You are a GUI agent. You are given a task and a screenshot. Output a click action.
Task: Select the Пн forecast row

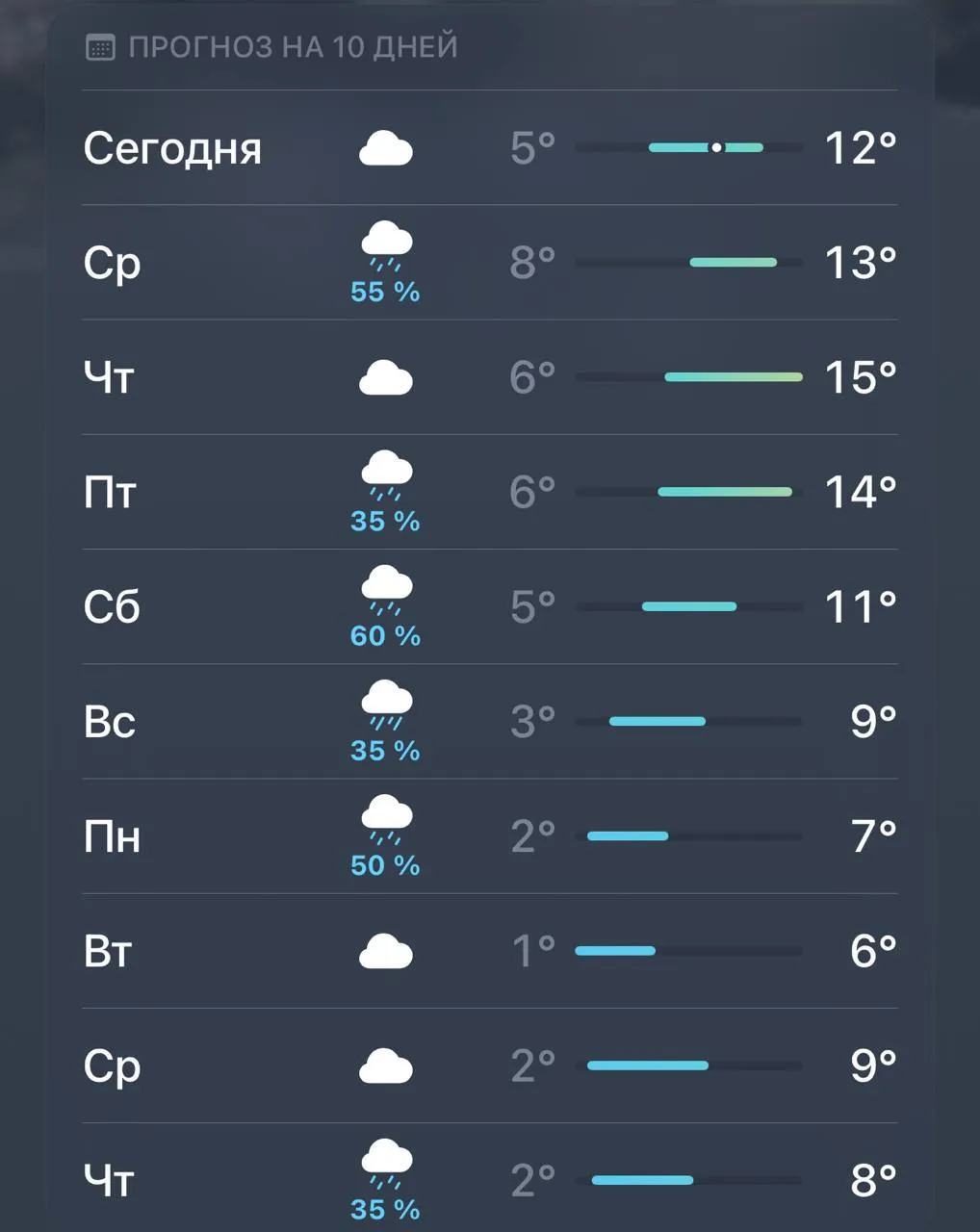(x=489, y=835)
